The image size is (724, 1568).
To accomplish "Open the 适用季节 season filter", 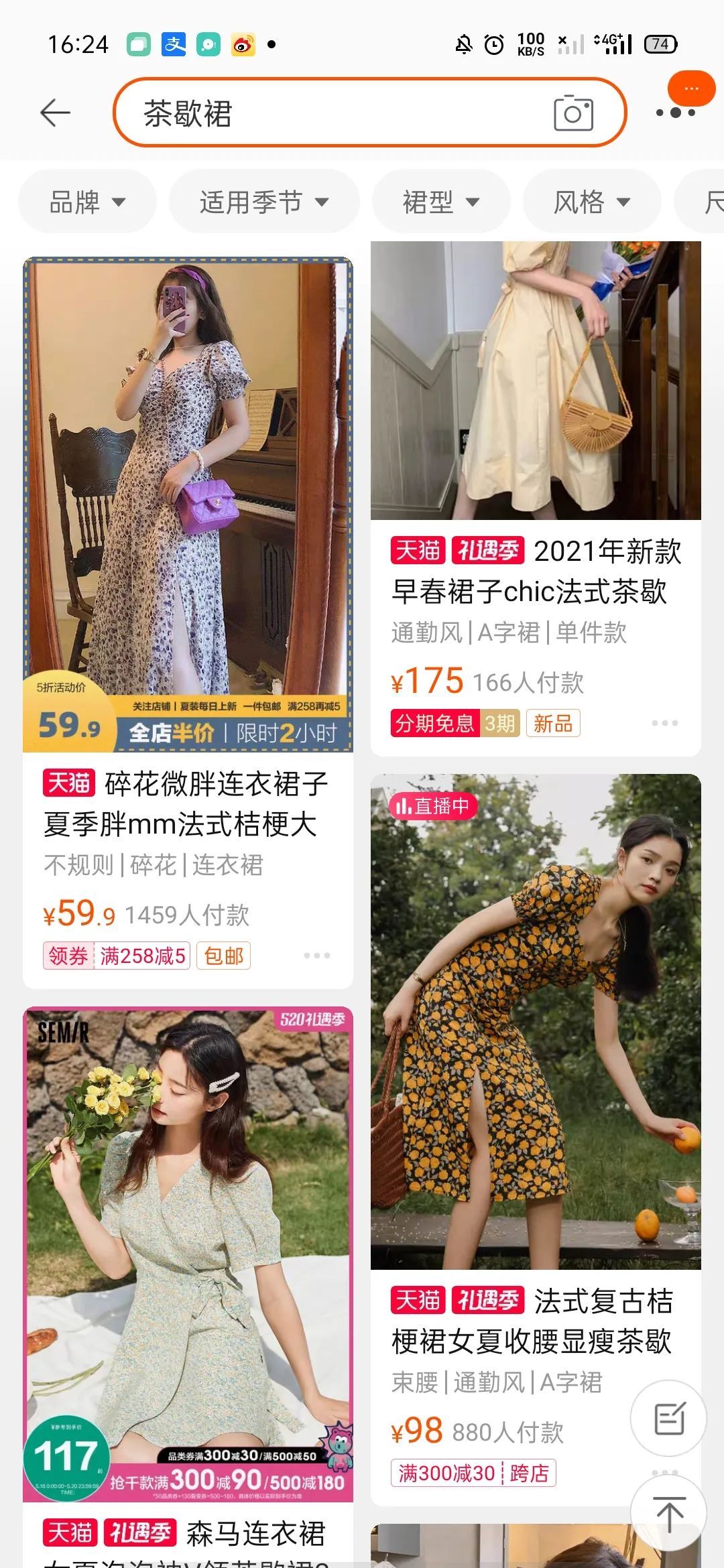I will point(264,200).
